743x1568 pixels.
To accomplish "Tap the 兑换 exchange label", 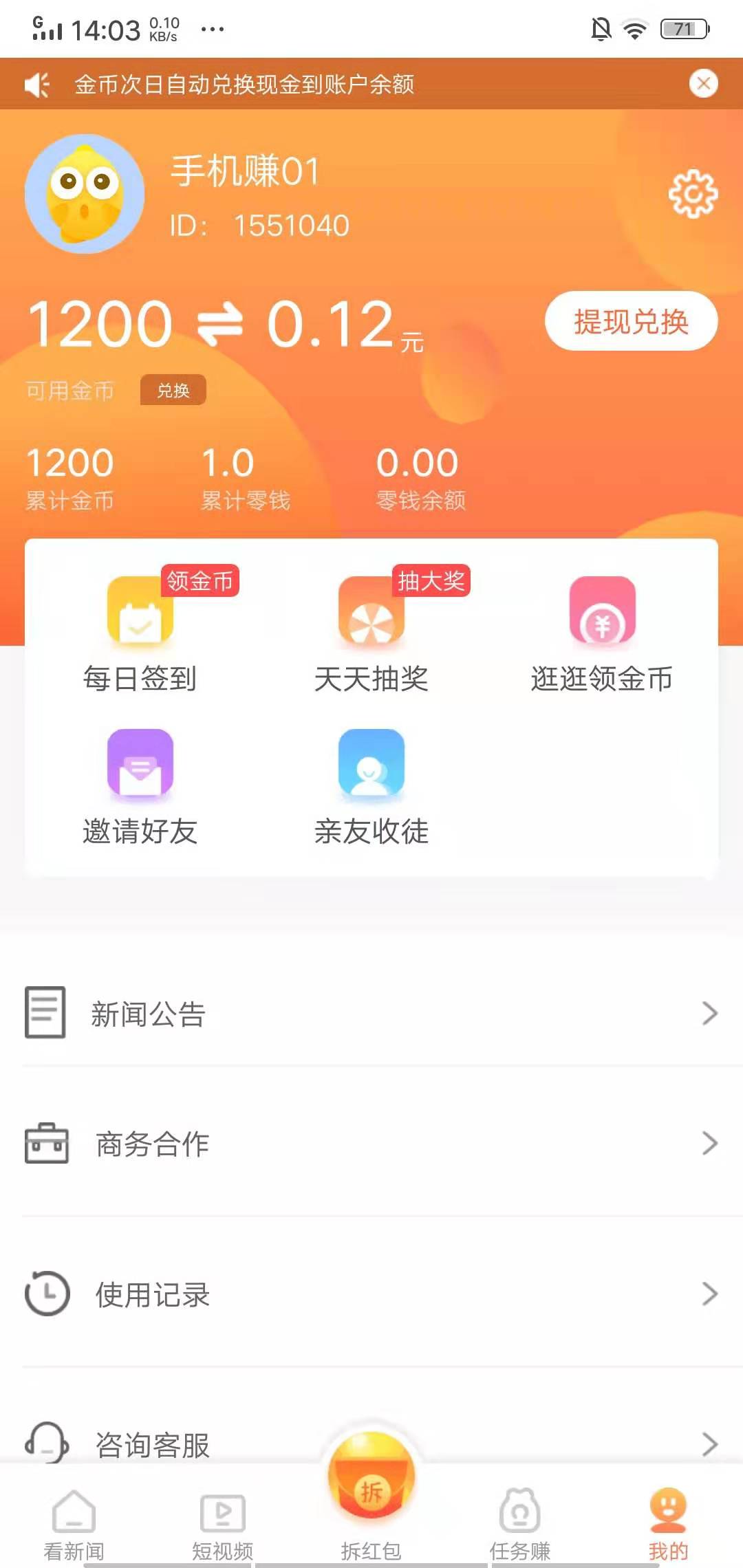I will (x=173, y=390).
